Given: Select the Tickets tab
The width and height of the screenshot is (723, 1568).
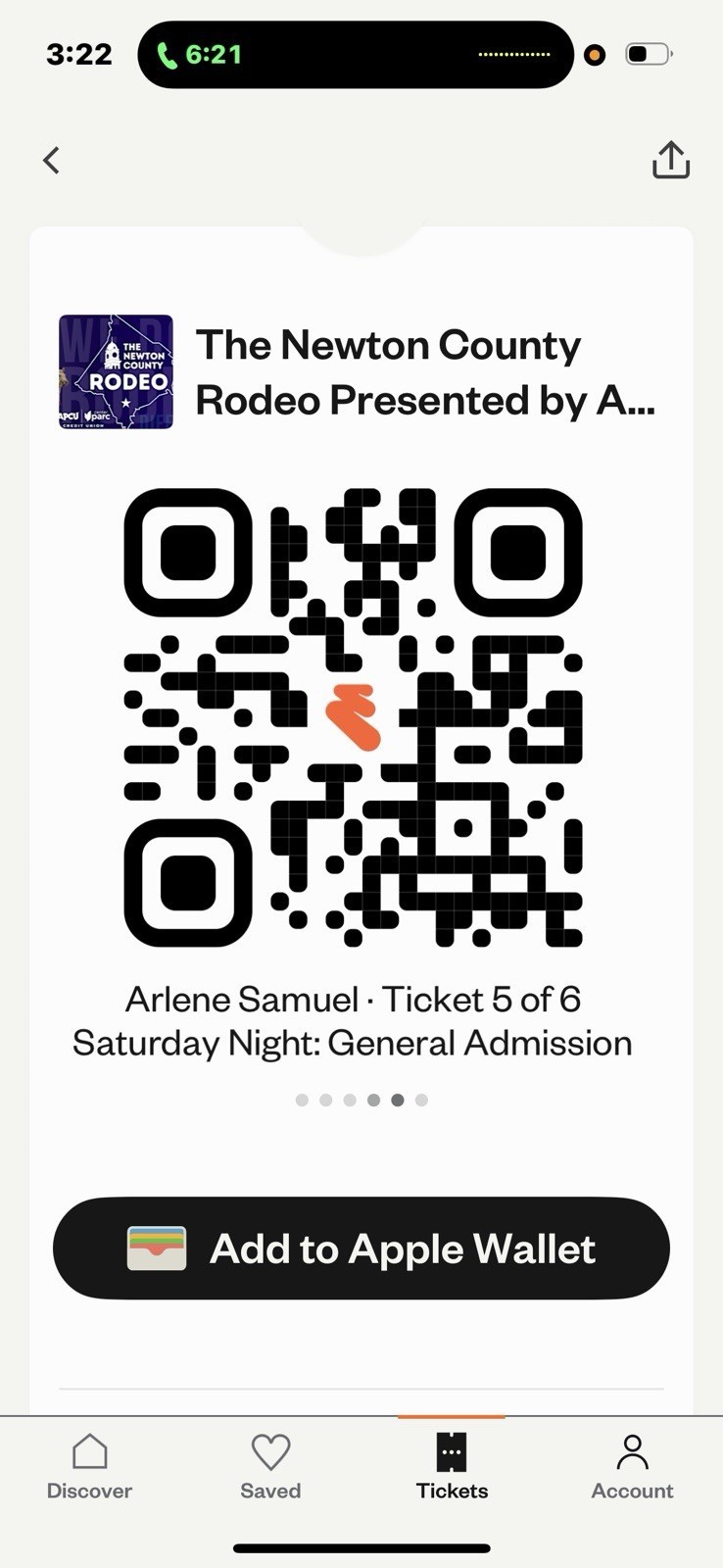Looking at the screenshot, I should pos(452,1466).
